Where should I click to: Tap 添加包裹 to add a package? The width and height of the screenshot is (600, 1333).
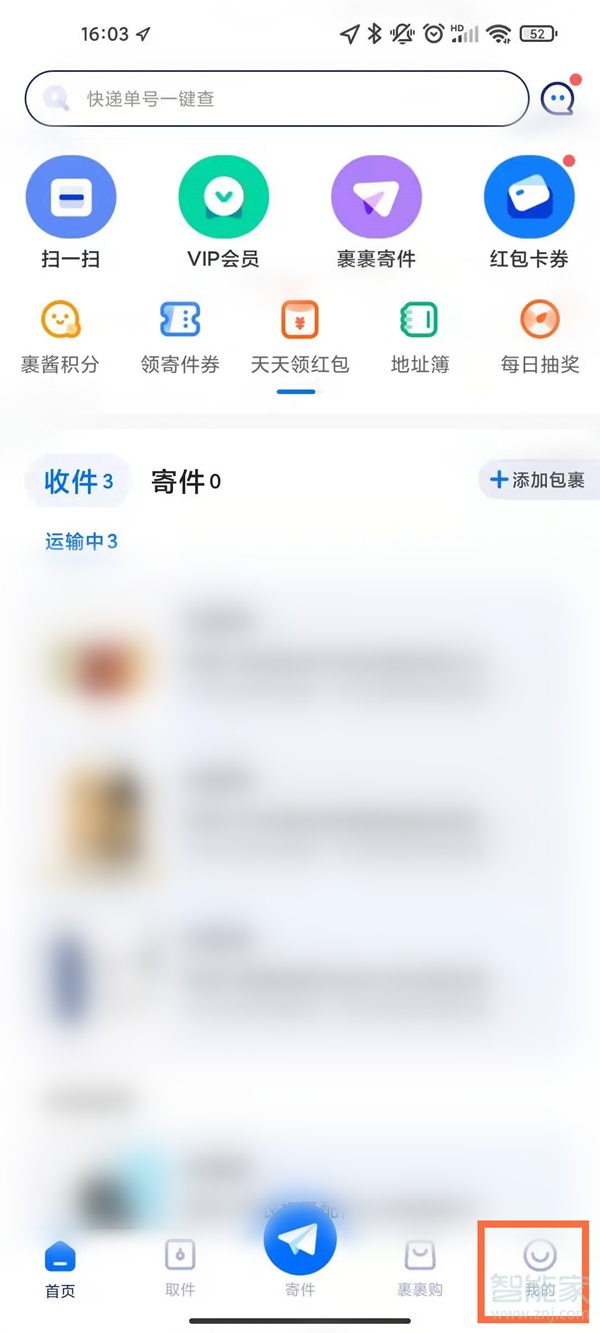pyautogui.click(x=537, y=480)
